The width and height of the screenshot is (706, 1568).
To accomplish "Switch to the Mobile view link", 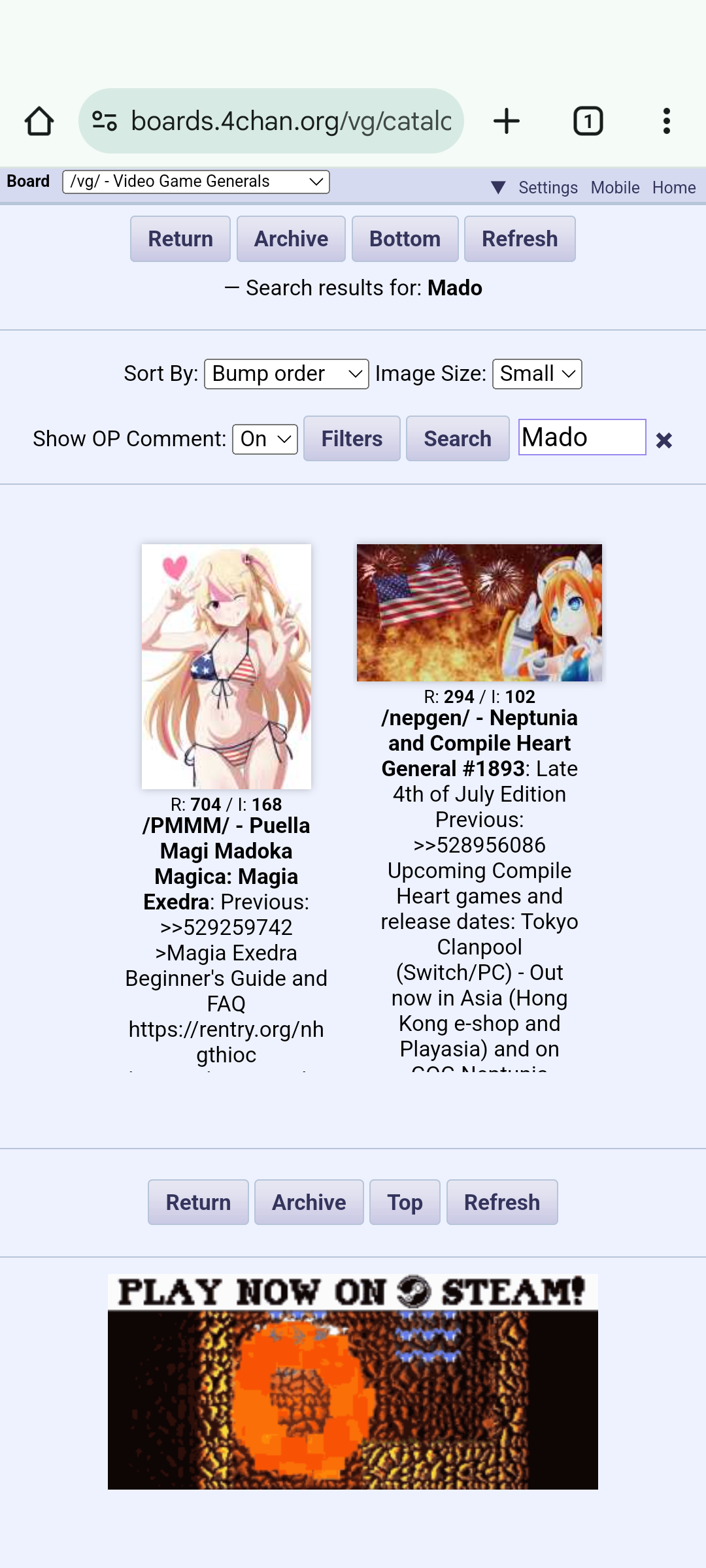I will coord(614,188).
